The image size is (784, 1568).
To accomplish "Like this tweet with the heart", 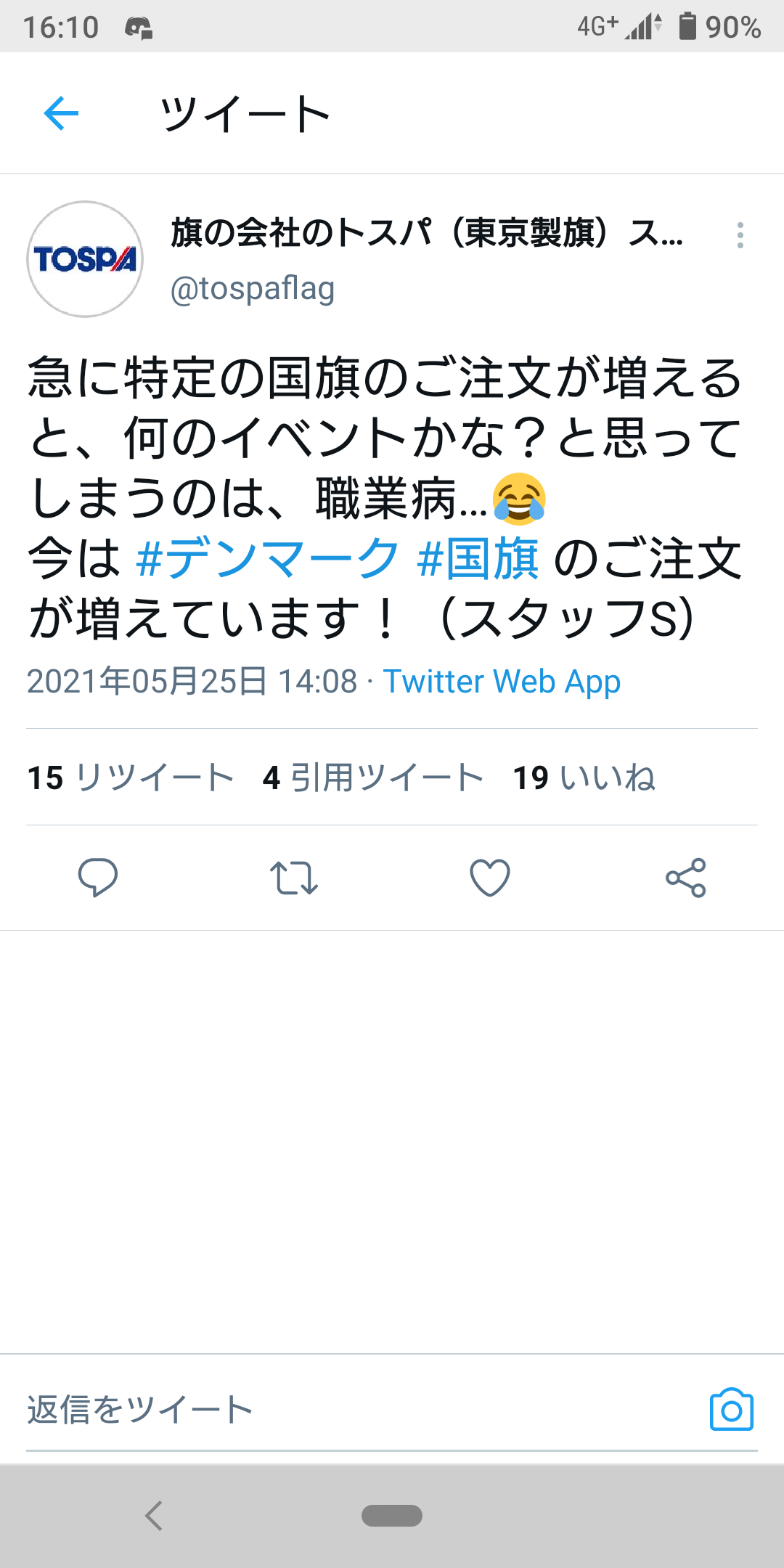I will tap(490, 878).
